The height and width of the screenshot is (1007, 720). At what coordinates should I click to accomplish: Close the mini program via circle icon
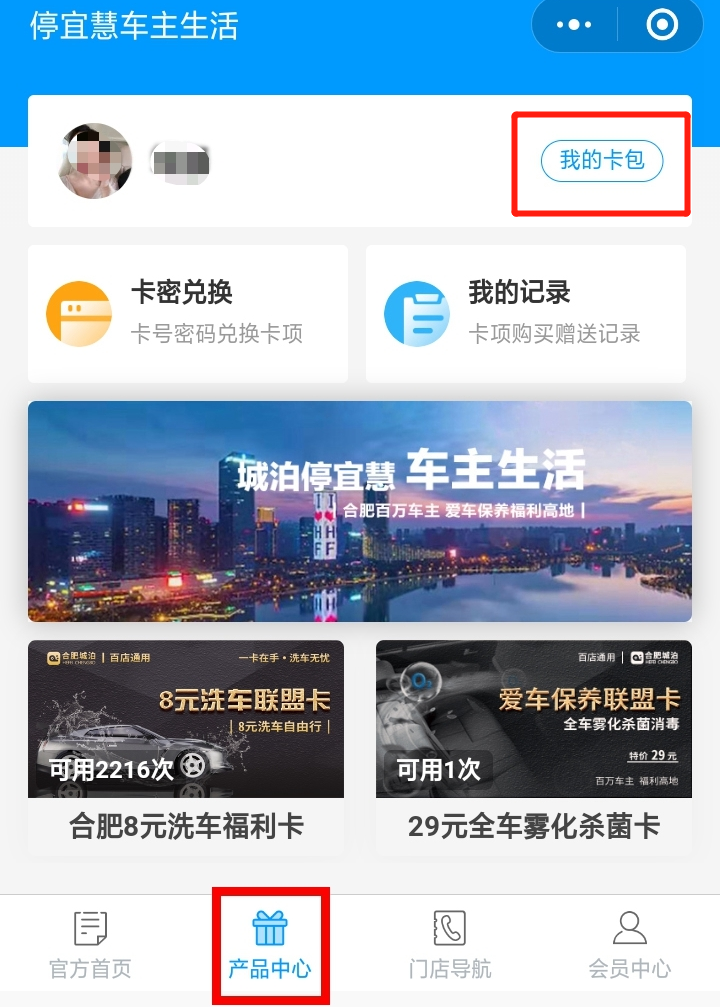coord(662,26)
